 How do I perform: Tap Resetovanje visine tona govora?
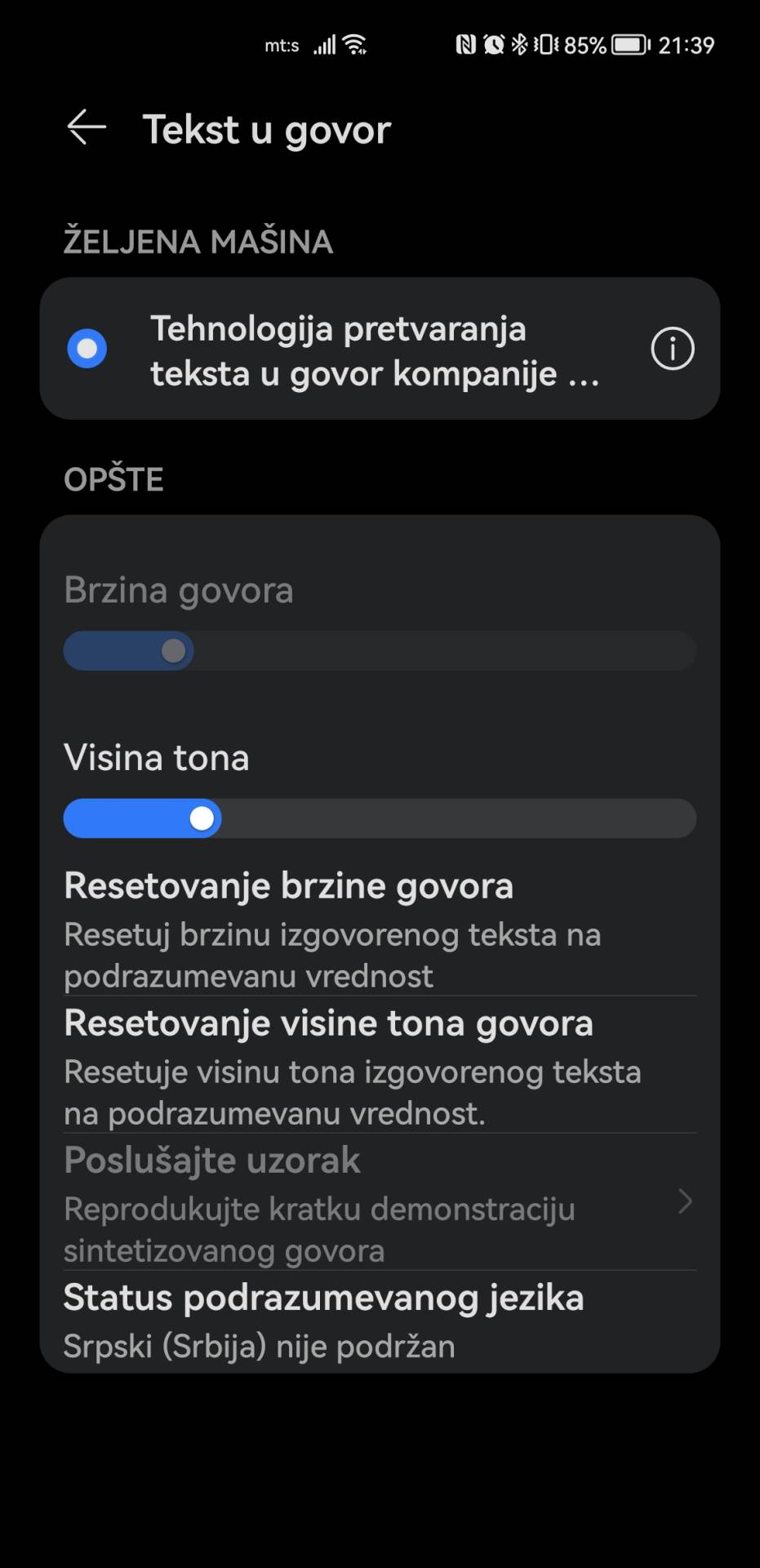(380, 1066)
